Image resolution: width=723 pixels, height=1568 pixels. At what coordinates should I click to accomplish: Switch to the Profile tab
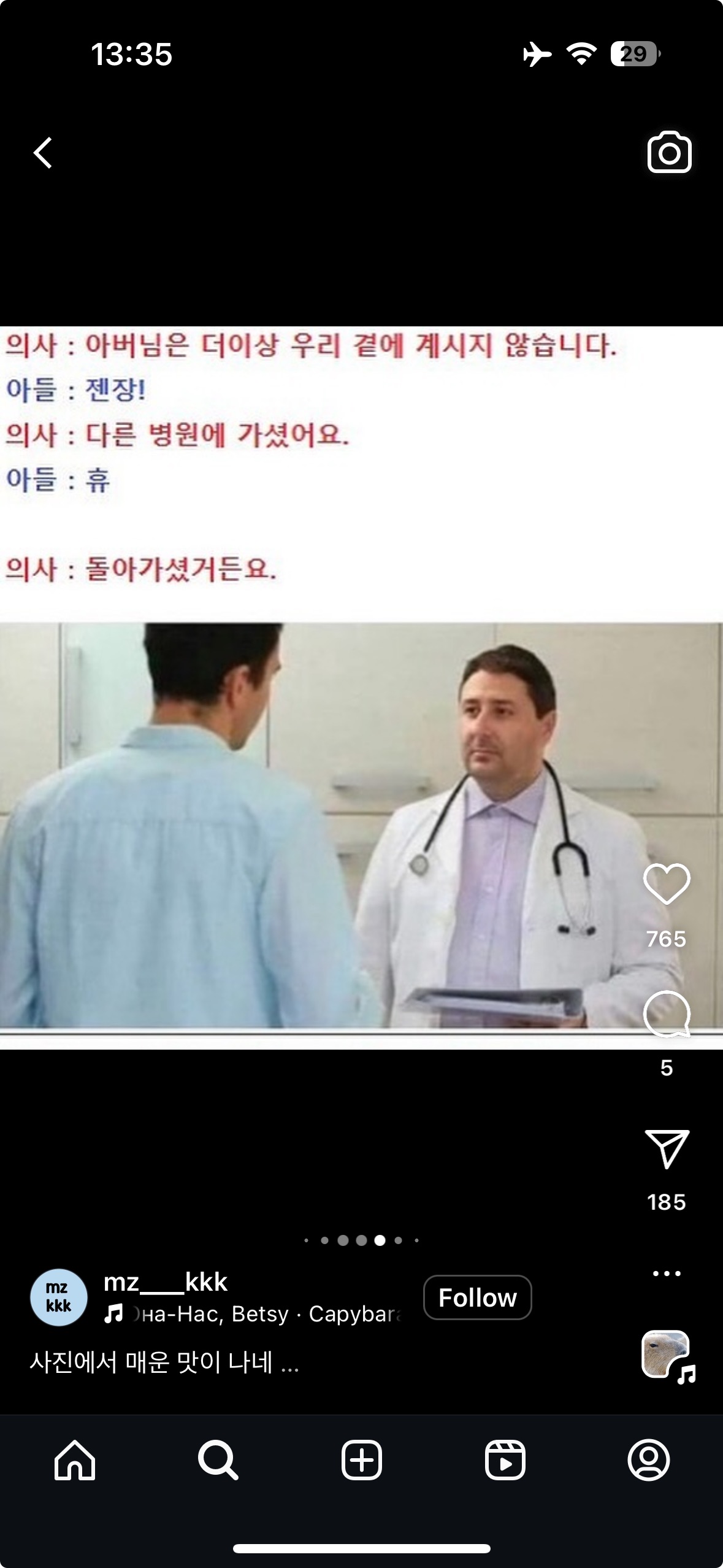coord(648,1460)
